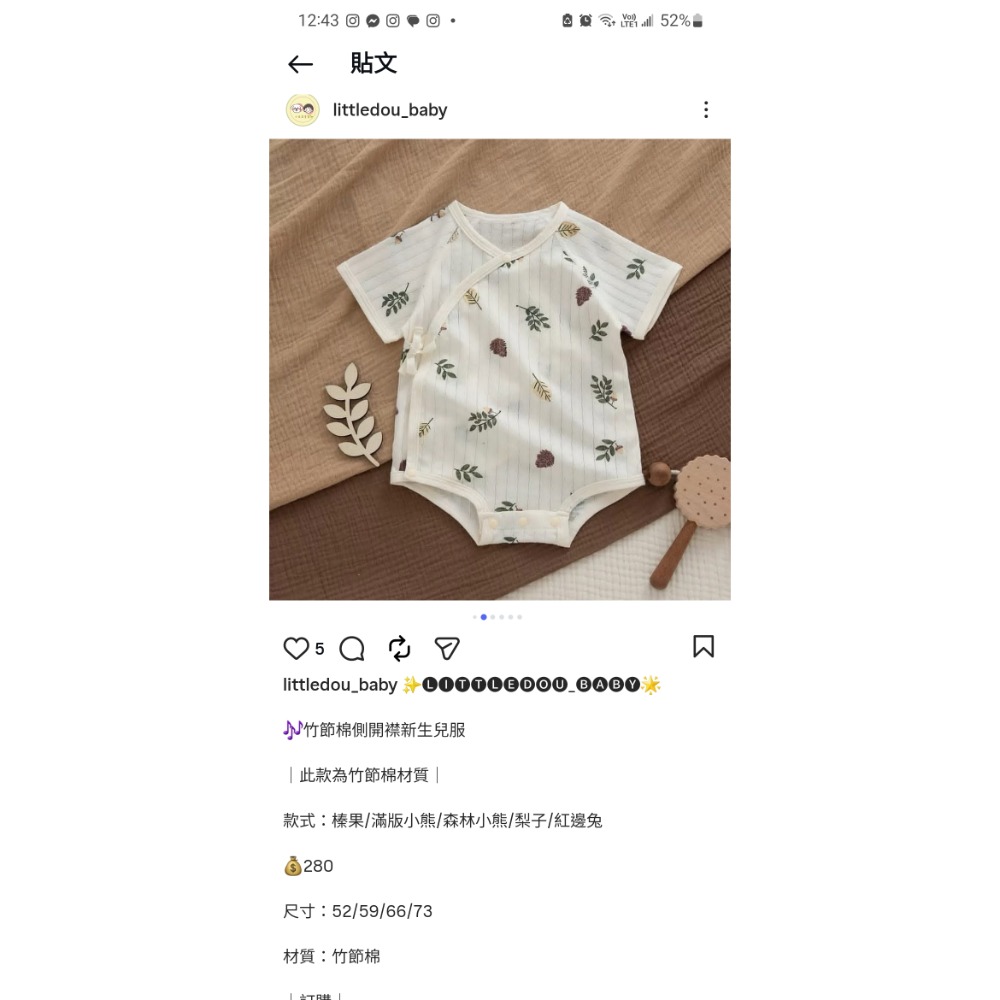Save this post with the bookmark icon
The width and height of the screenshot is (1000, 1000).
703,647
